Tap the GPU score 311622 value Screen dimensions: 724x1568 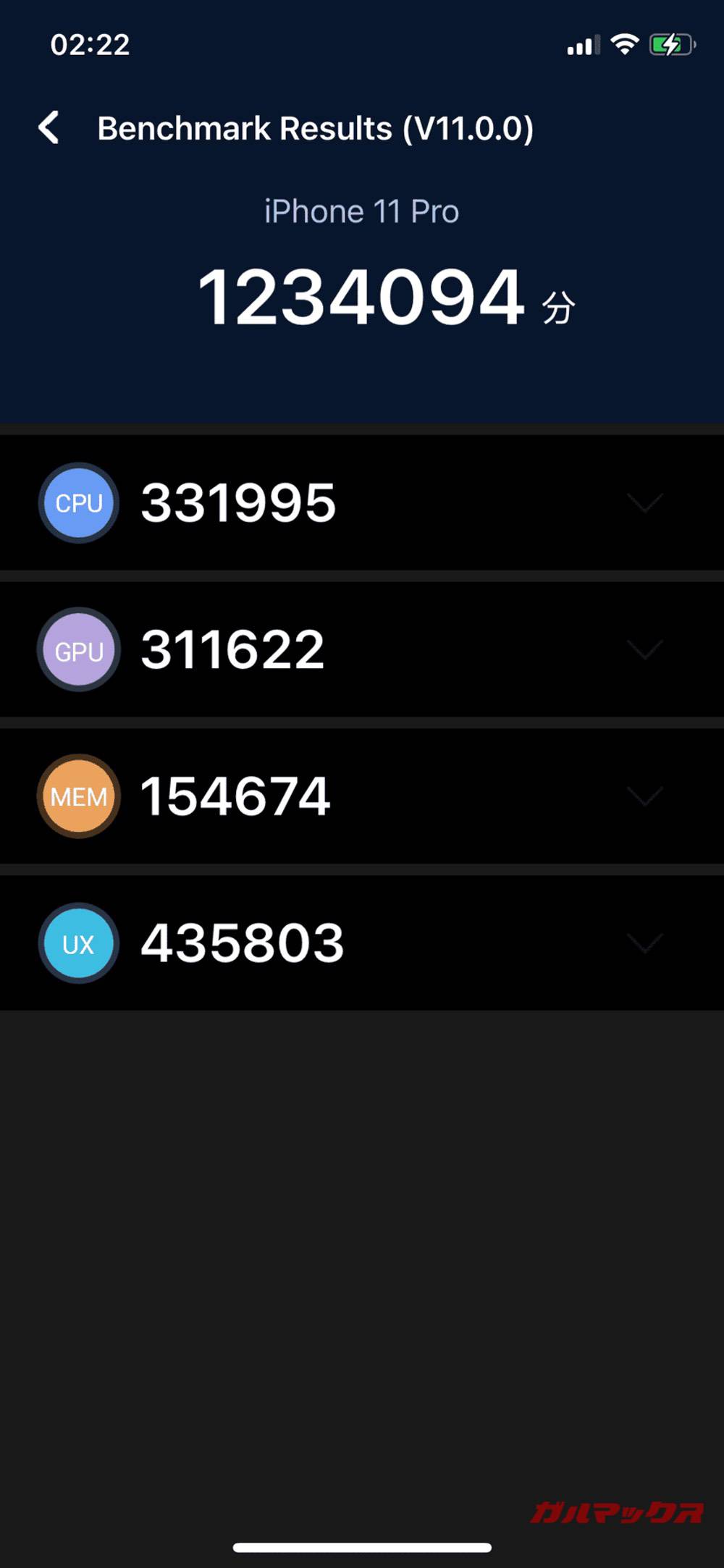click(233, 649)
